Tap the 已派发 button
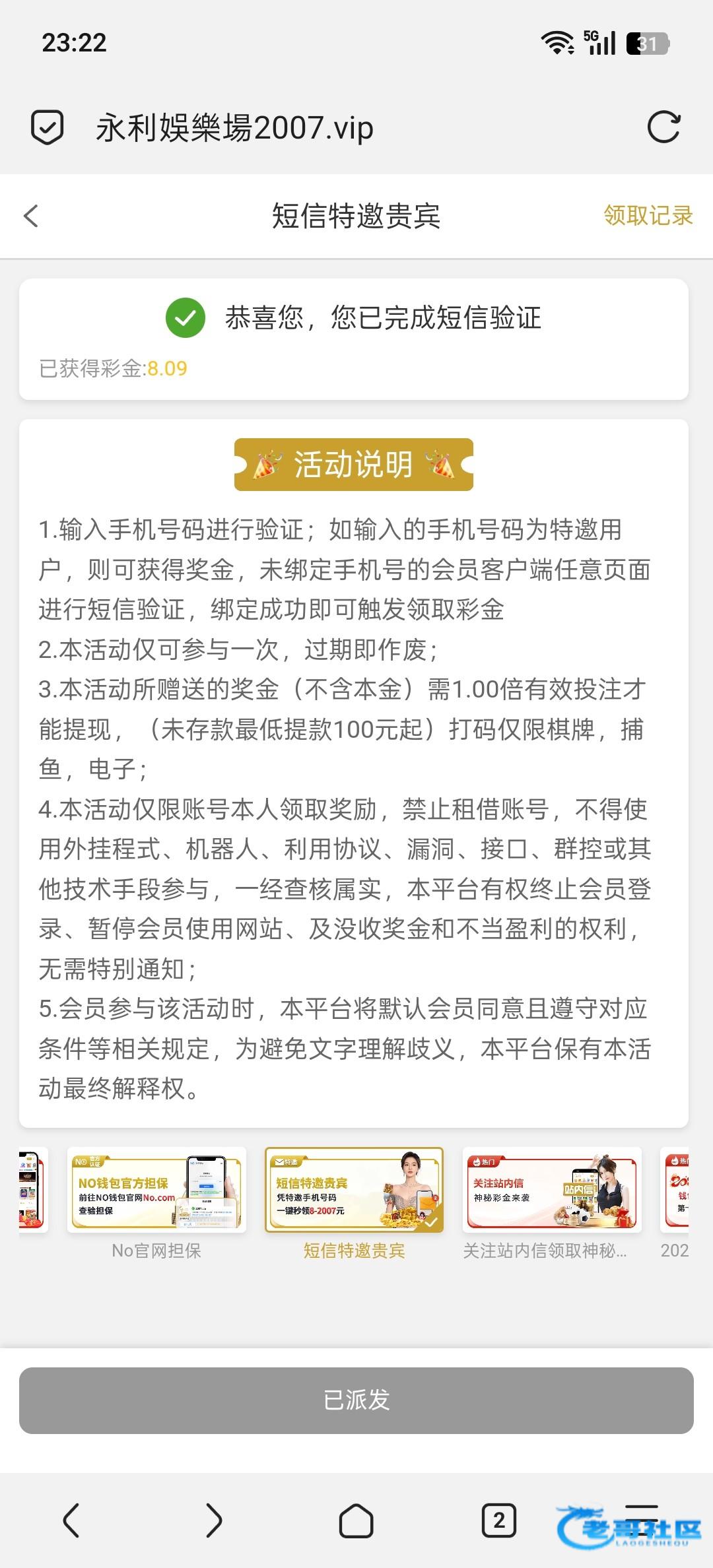Screen dimensions: 713x1568 pos(356,1400)
